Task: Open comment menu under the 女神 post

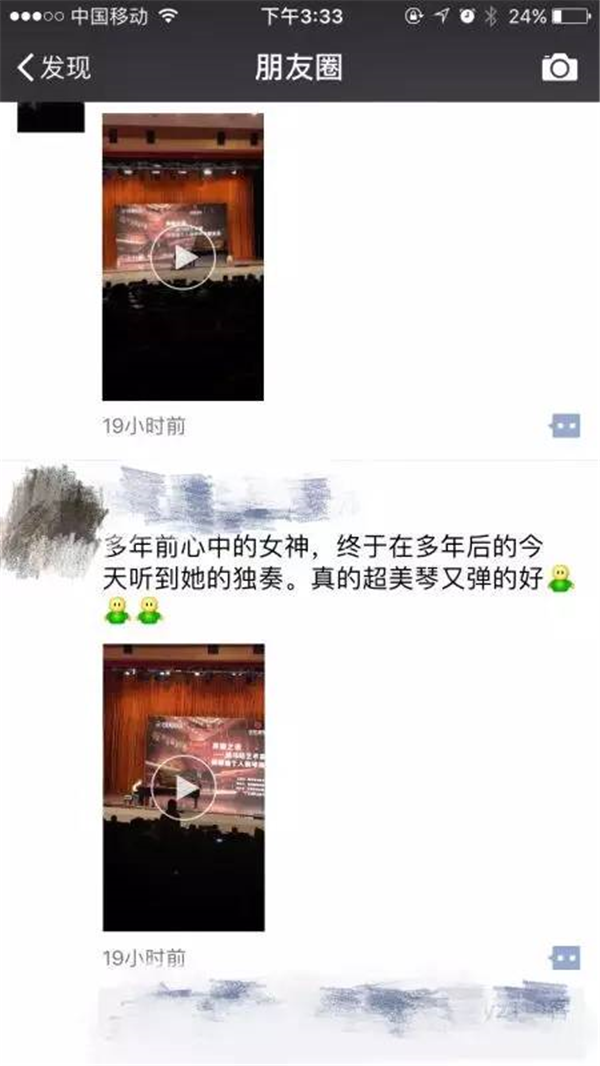Action: click(565, 957)
